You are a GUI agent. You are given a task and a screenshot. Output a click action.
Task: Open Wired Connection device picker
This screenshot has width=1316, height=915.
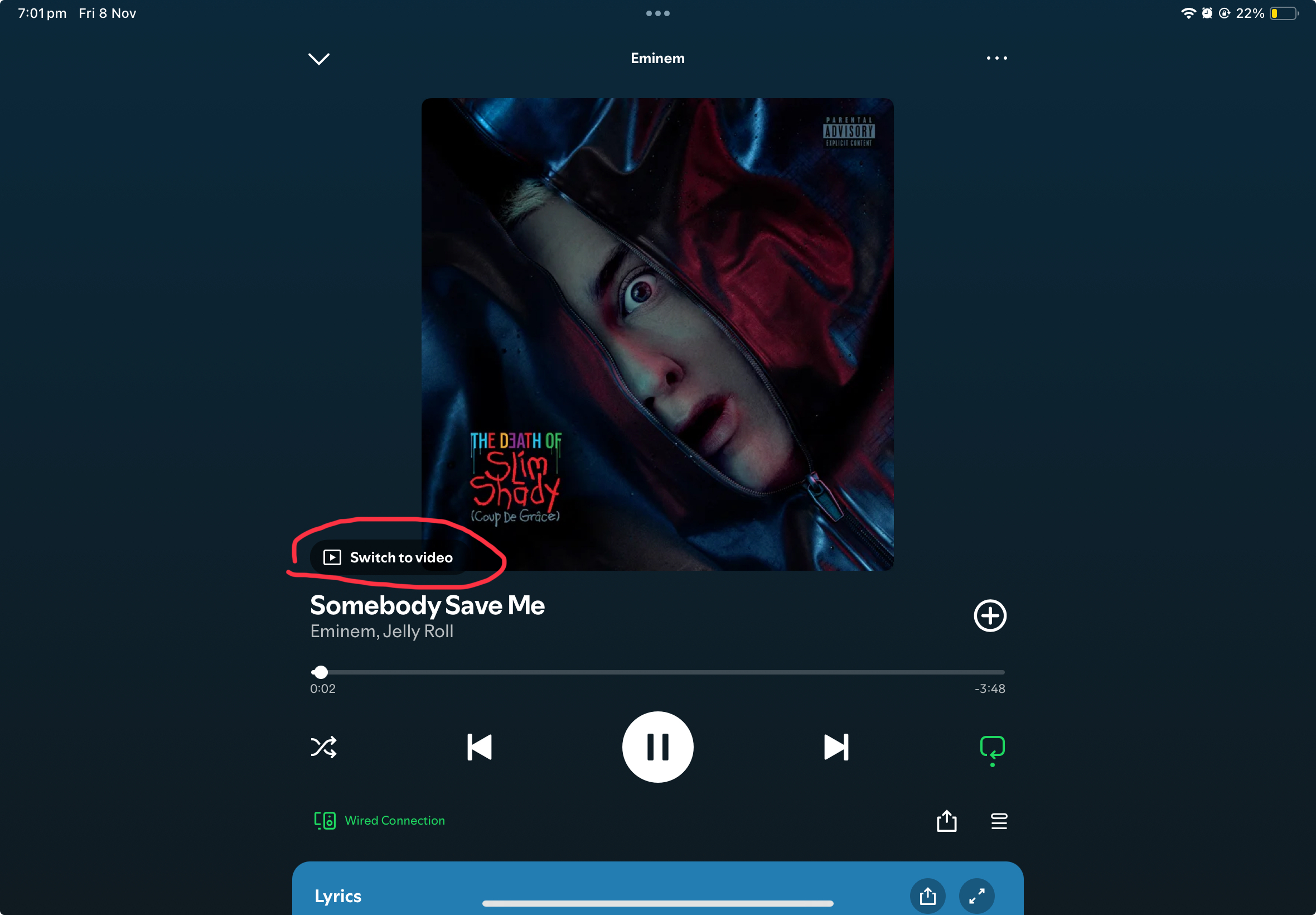(379, 820)
